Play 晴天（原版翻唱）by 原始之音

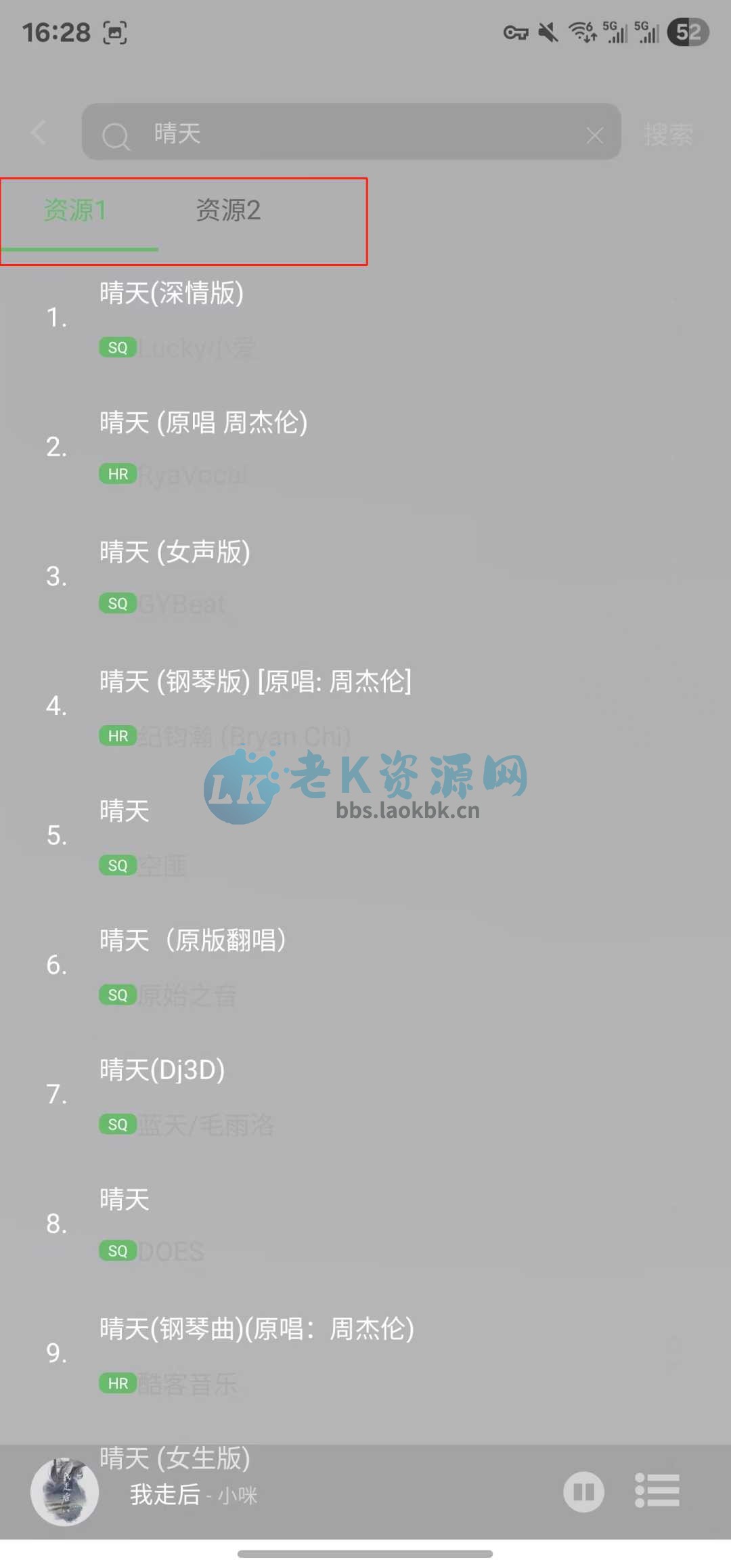(271, 965)
